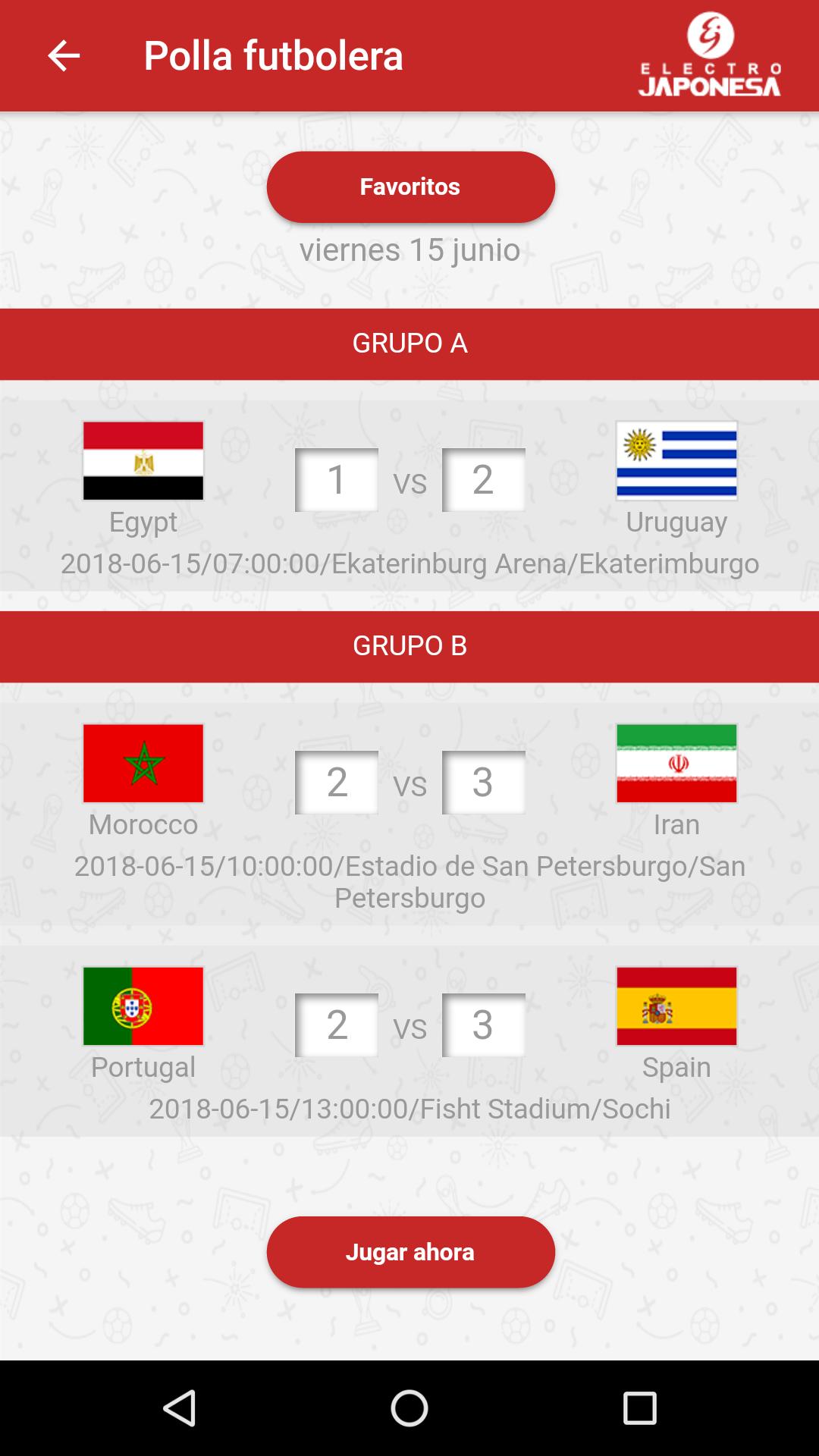Edit Uruguay's score field
Image resolution: width=819 pixels, height=1456 pixels.
[484, 480]
